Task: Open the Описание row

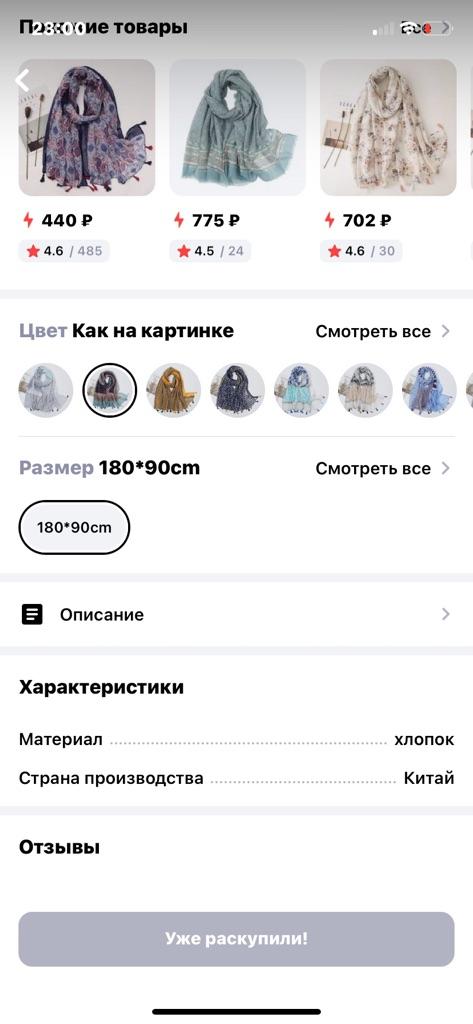Action: coord(236,615)
